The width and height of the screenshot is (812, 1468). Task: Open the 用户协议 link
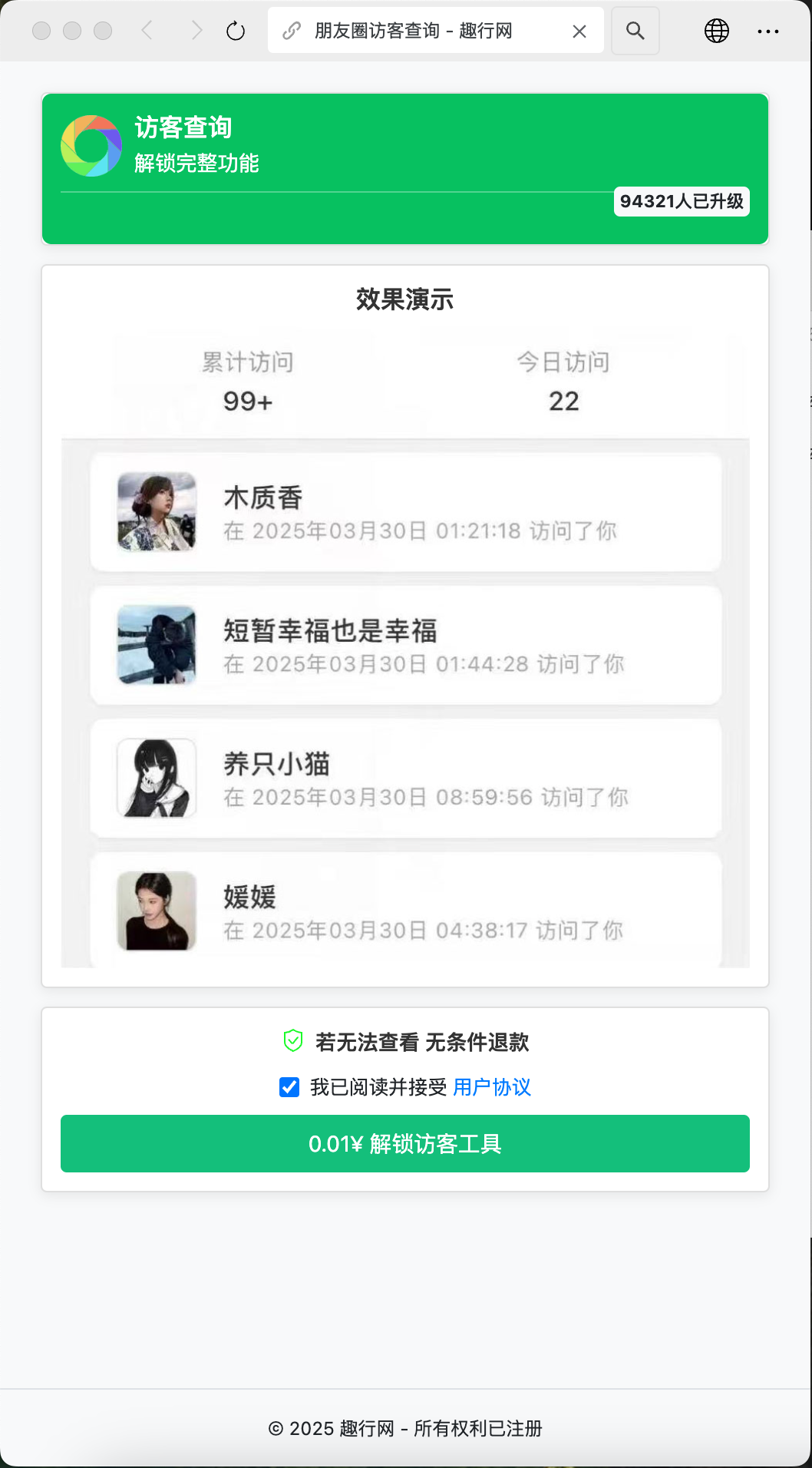[x=492, y=1087]
